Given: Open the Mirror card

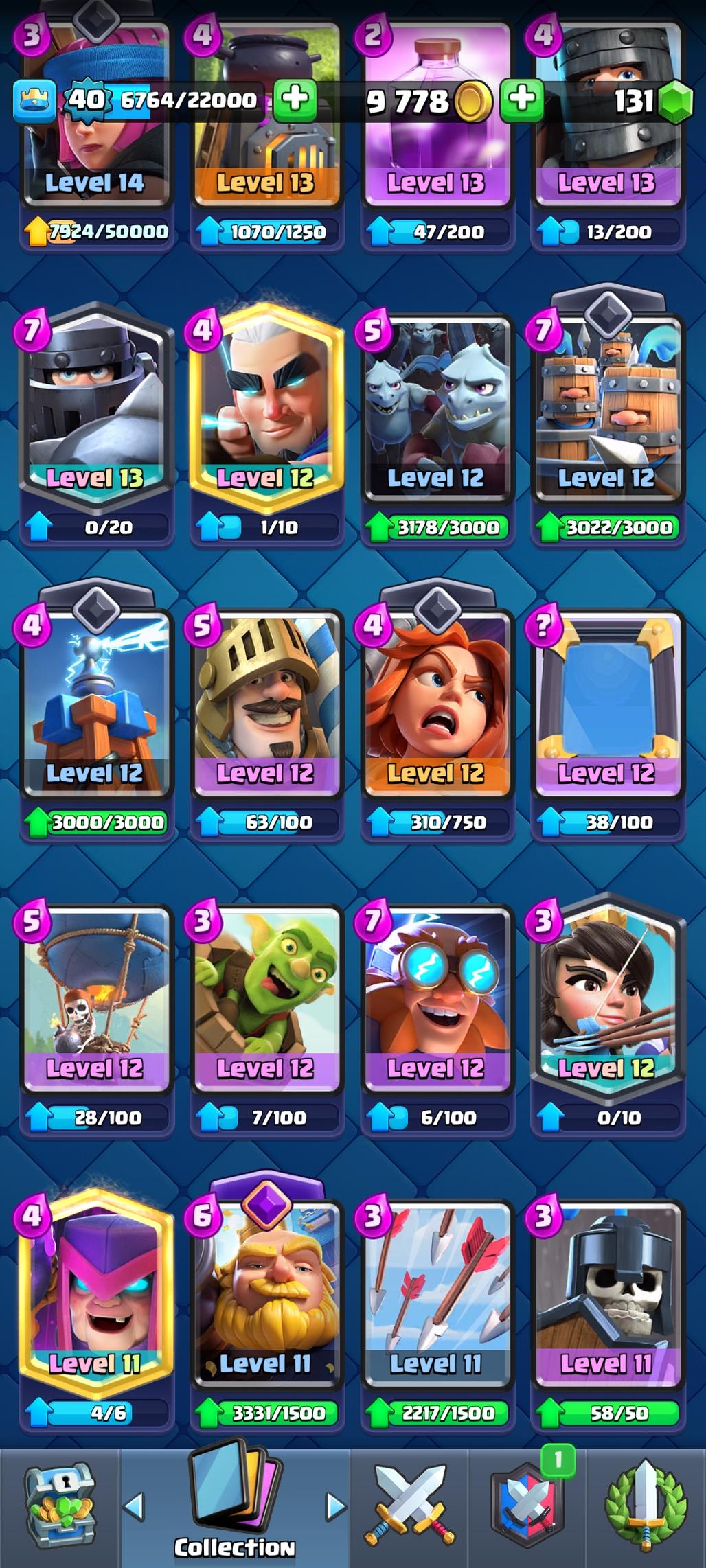Looking at the screenshot, I should 606,707.
